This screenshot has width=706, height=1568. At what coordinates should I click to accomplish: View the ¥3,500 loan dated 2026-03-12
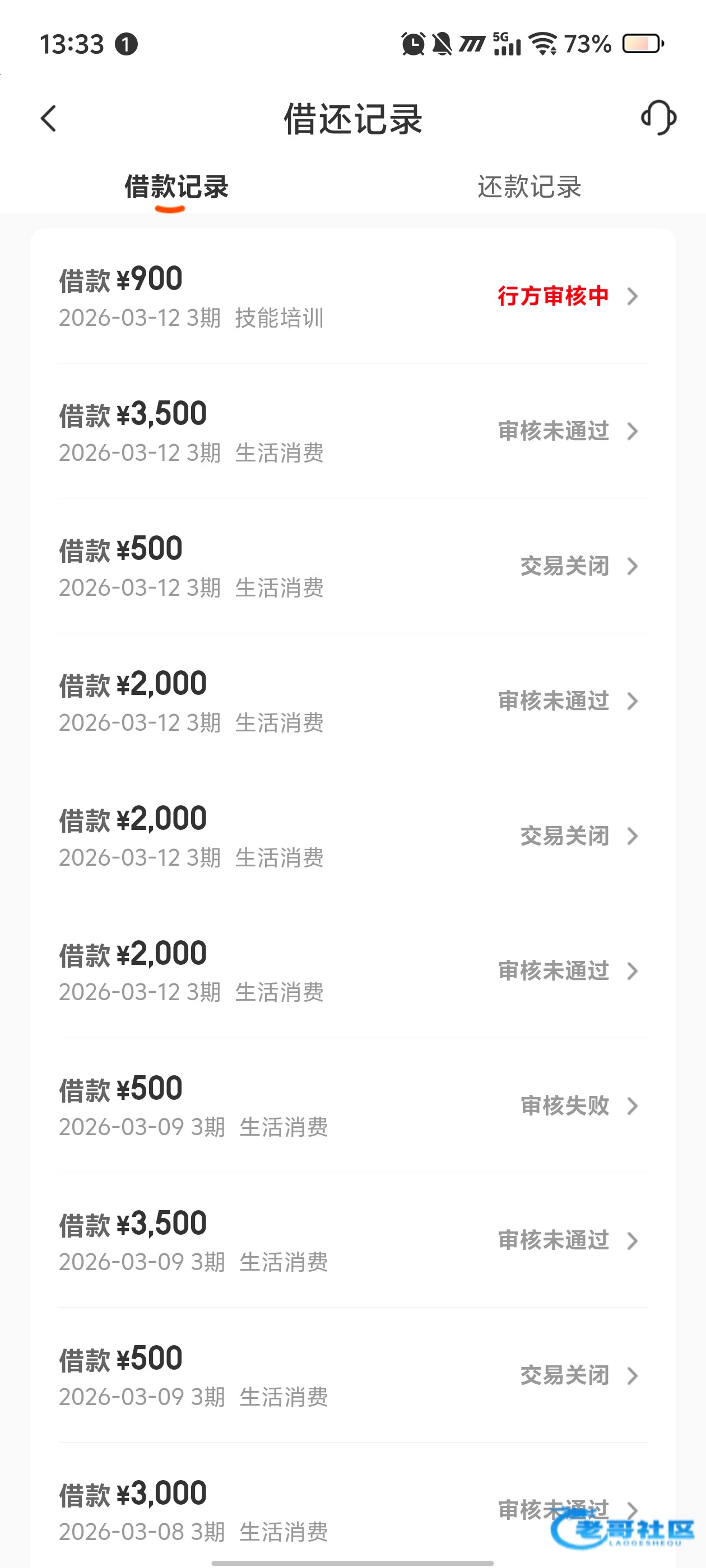point(352,432)
